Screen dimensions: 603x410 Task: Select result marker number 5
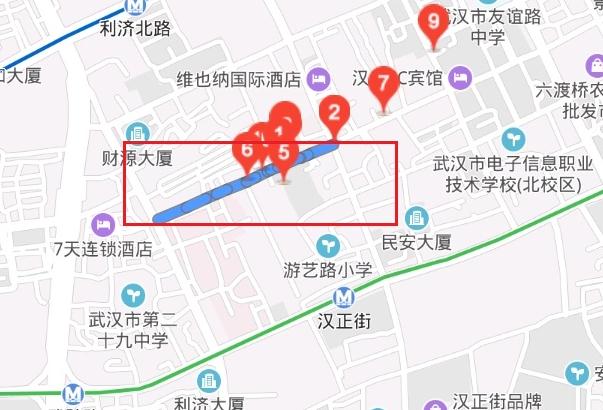pos(285,156)
